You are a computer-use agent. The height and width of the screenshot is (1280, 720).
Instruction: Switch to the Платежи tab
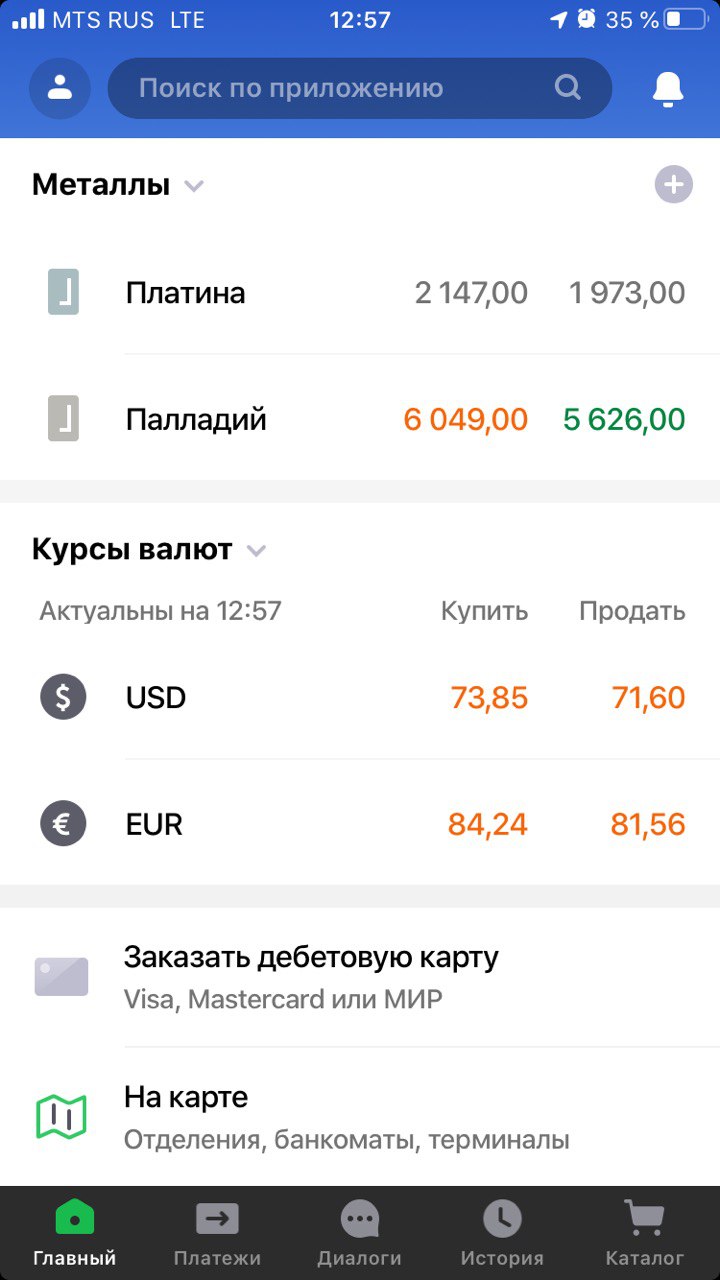pyautogui.click(x=217, y=1233)
